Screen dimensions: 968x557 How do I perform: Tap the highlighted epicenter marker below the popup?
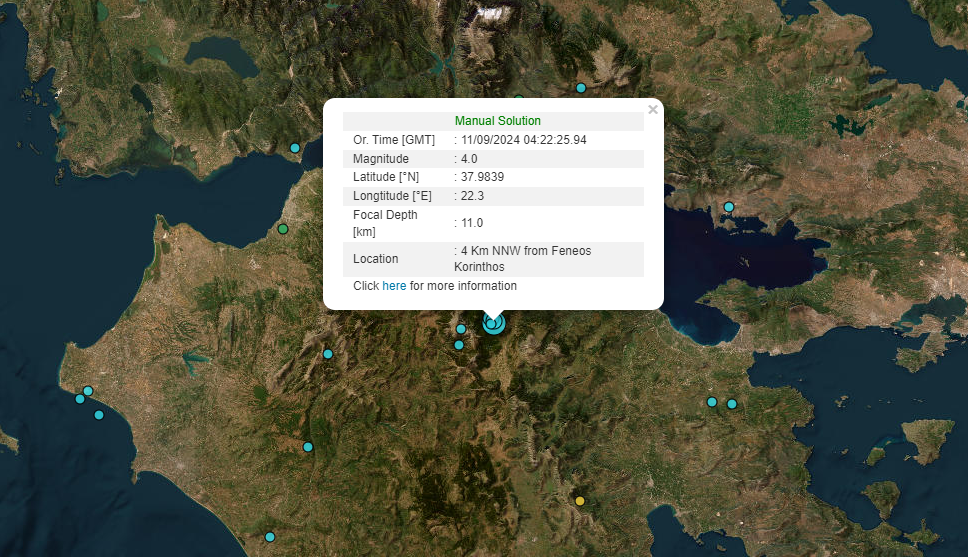493,323
